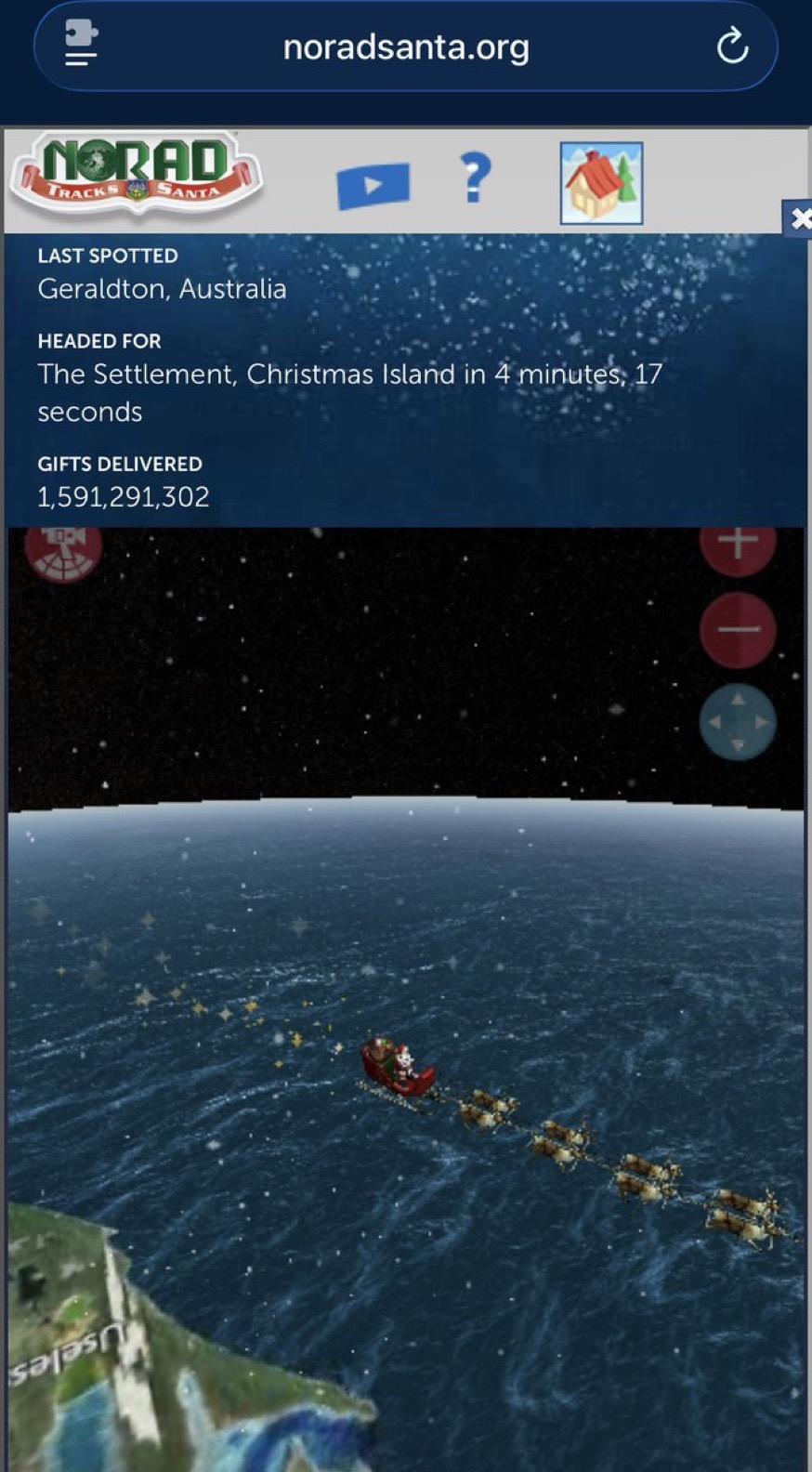Close the info panel with the X
Viewport: 812px width, 1472px height.
tap(799, 219)
